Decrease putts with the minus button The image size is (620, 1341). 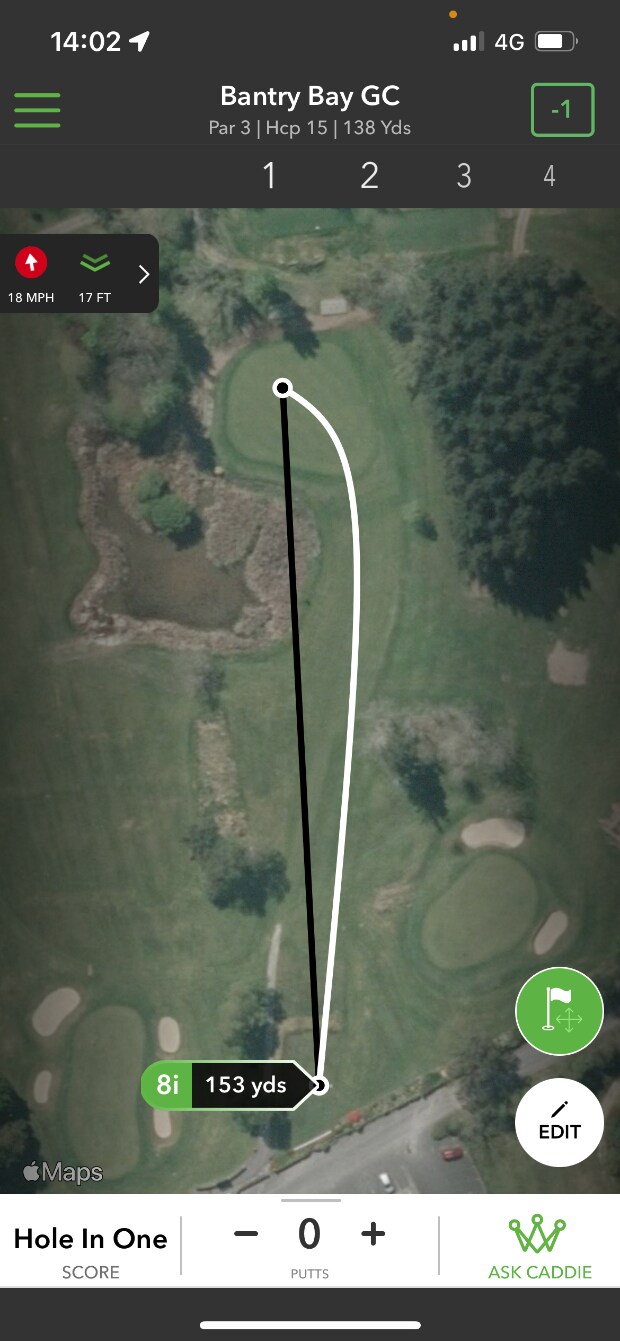246,1234
